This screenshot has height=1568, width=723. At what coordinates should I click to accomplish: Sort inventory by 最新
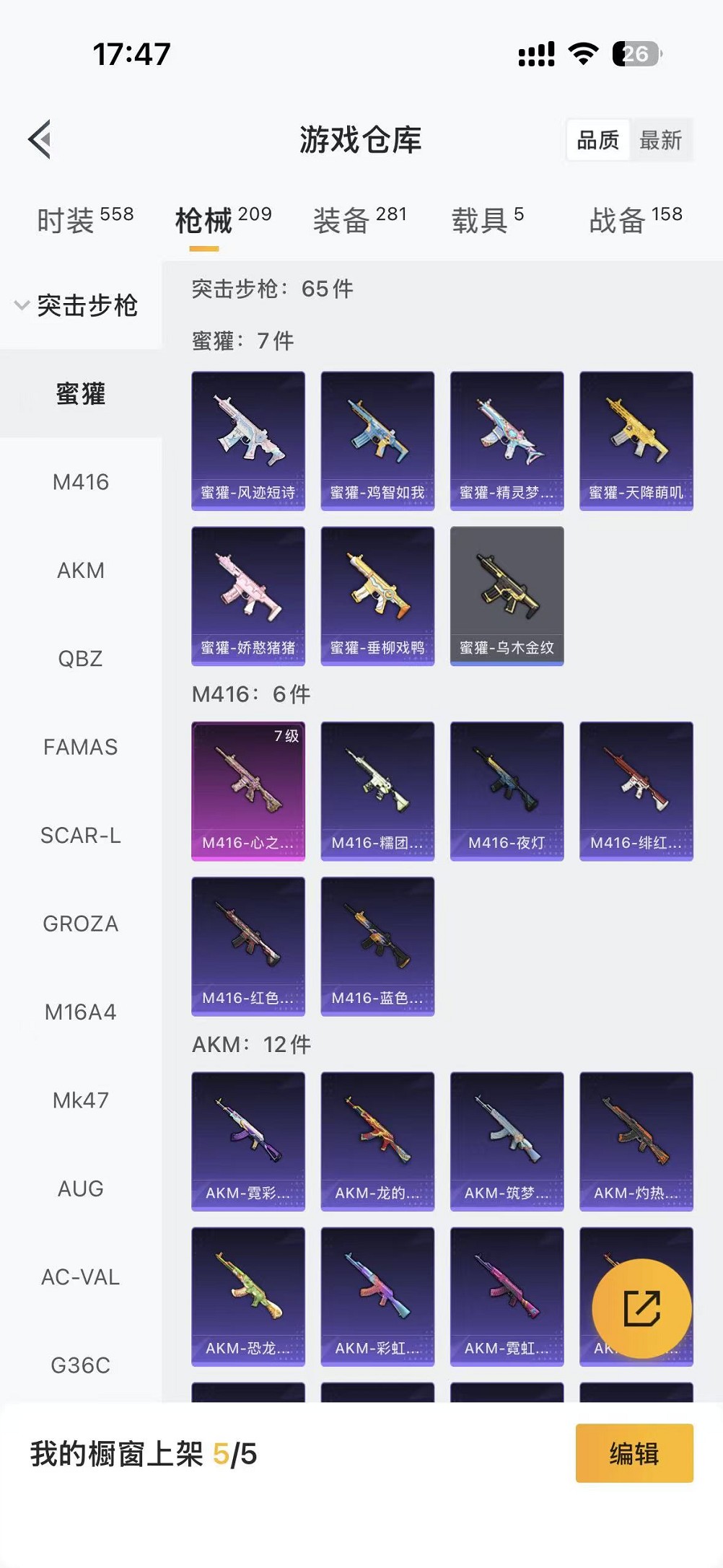tap(660, 140)
